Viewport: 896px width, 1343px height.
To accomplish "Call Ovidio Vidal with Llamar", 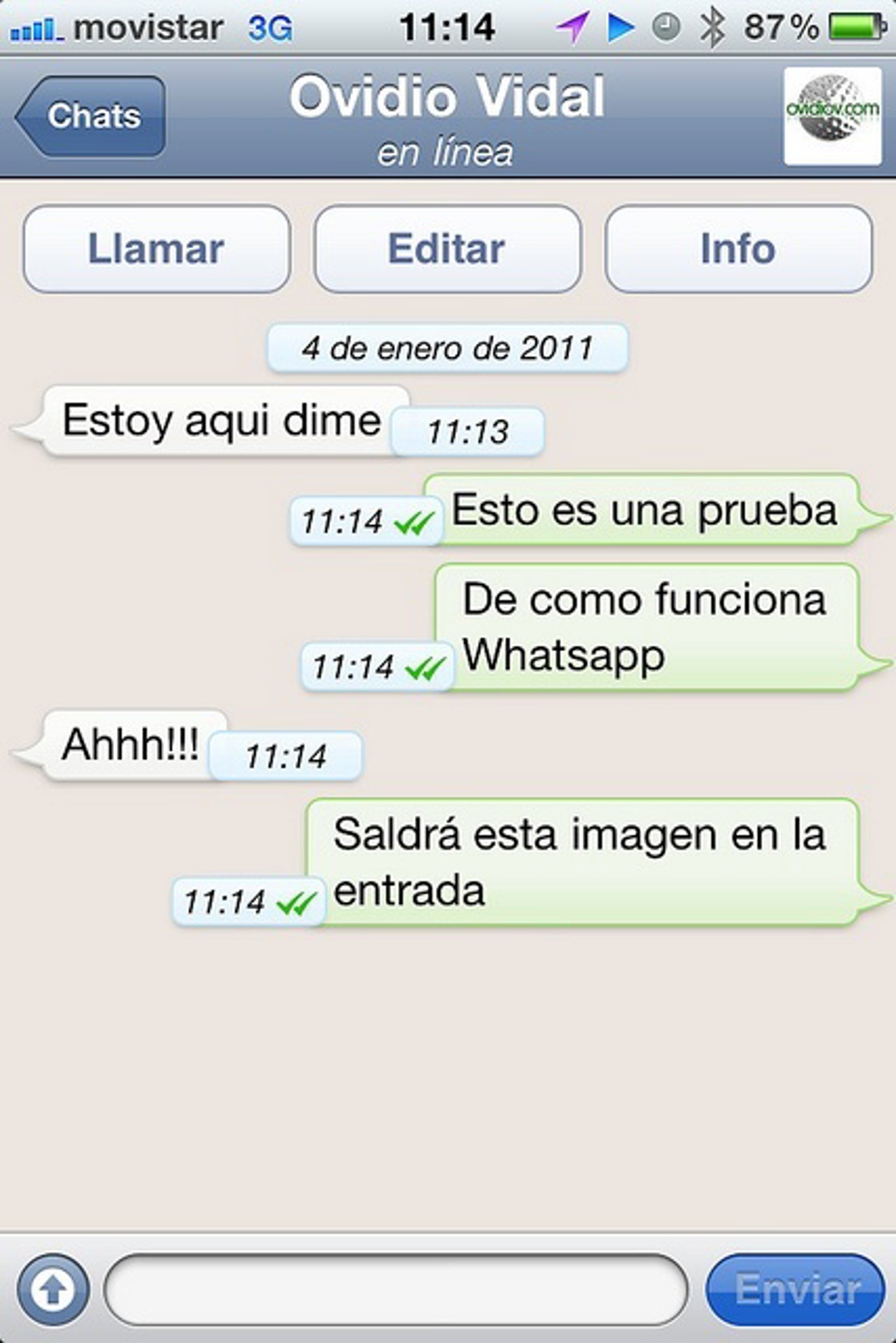I will coord(157,249).
